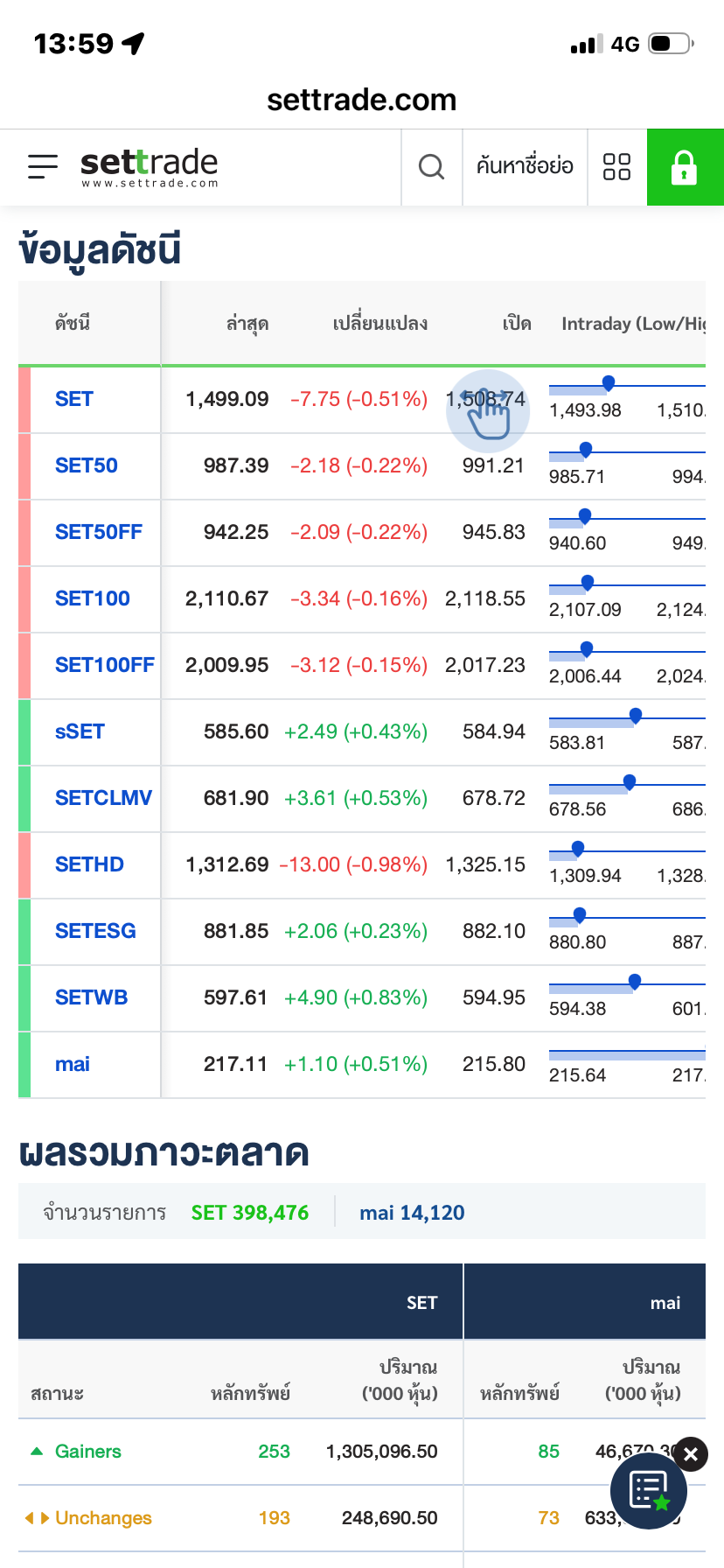Open the SET index link

coord(74,399)
